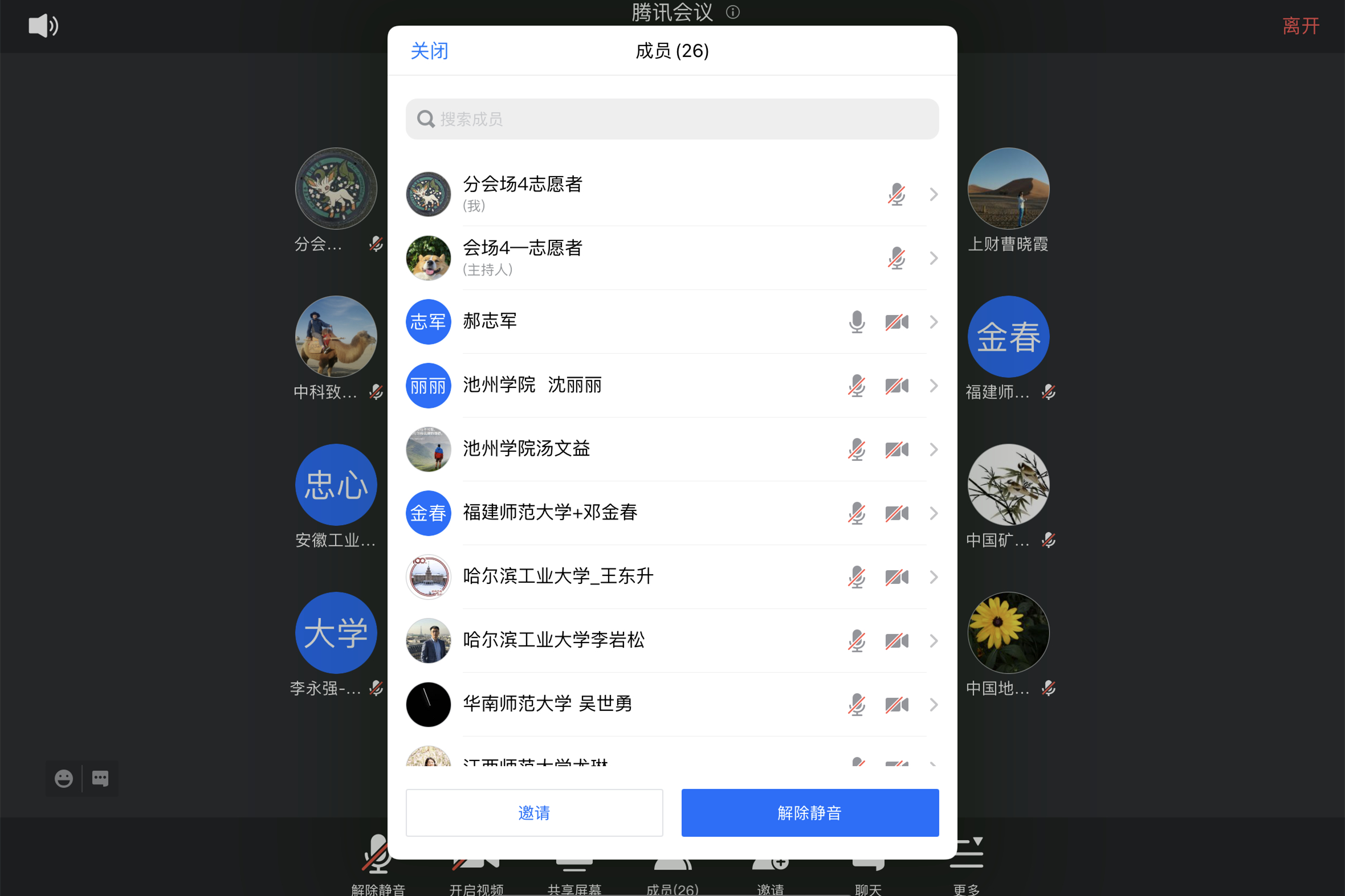Open 郝志军 member details
The image size is (1345, 896).
[x=671, y=322]
